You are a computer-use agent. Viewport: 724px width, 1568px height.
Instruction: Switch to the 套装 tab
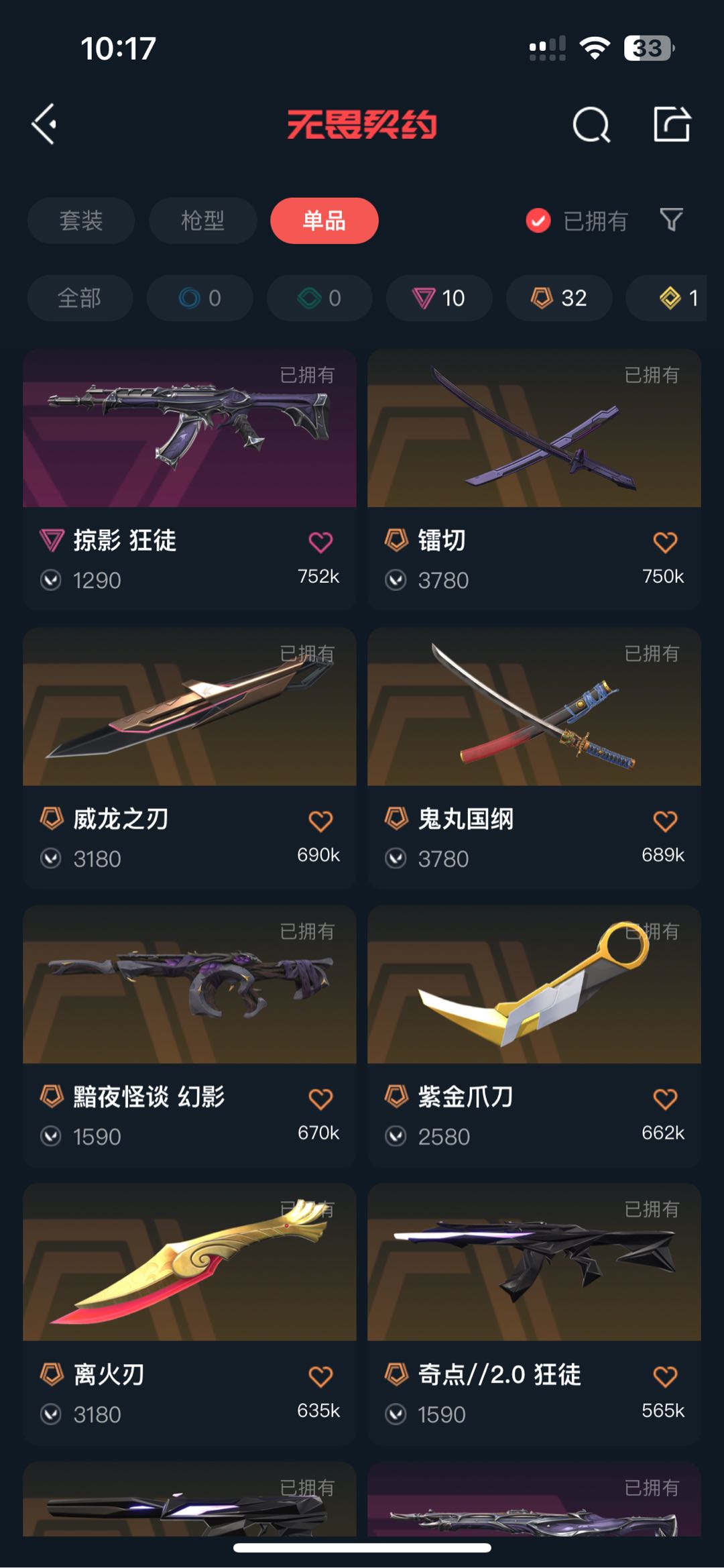click(x=80, y=221)
